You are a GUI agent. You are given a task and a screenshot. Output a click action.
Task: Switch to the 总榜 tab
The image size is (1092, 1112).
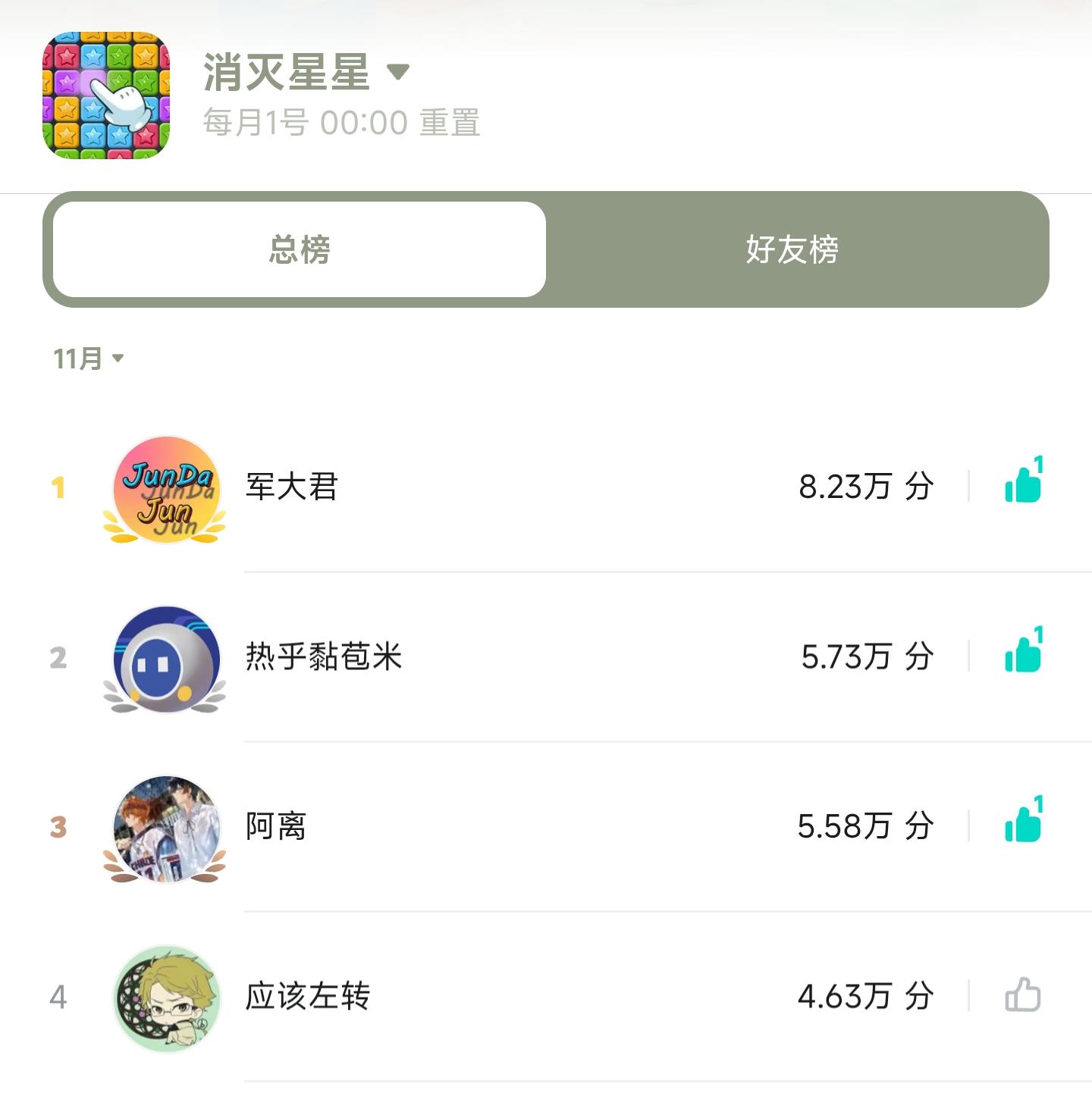[x=300, y=249]
